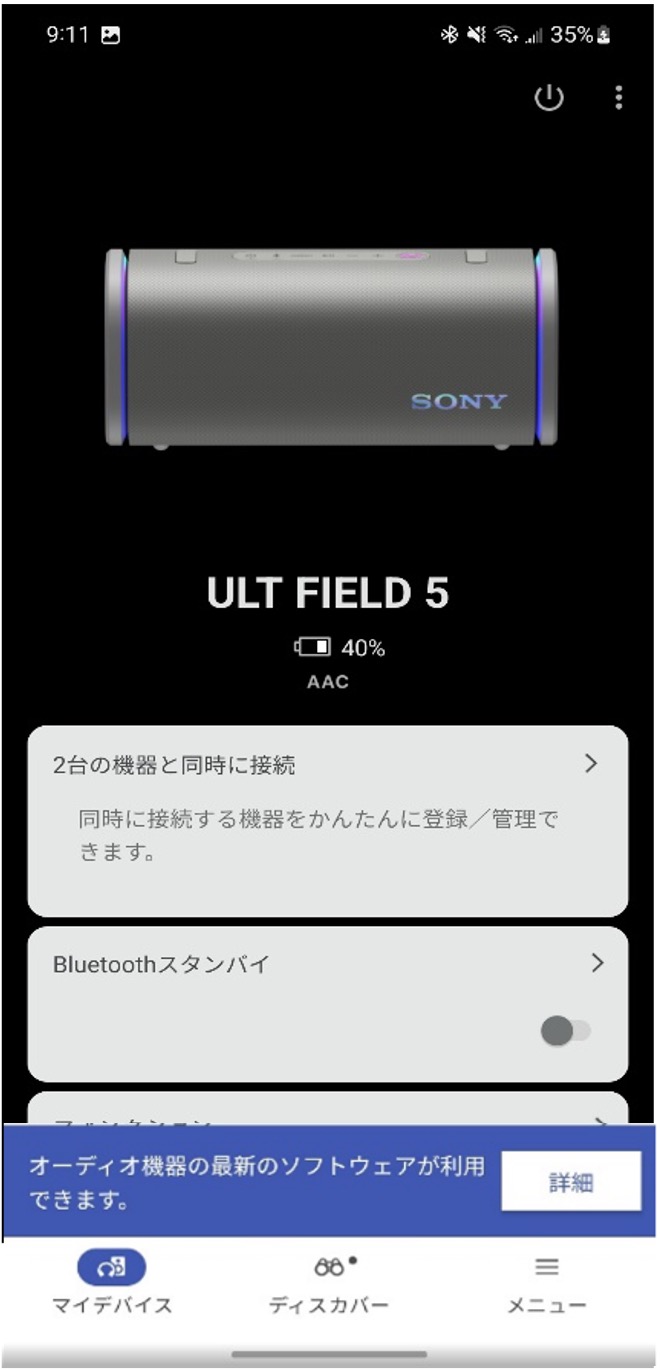This screenshot has height=1370, width=660.
Task: Open the three-dot overflow menu
Action: coord(619,97)
